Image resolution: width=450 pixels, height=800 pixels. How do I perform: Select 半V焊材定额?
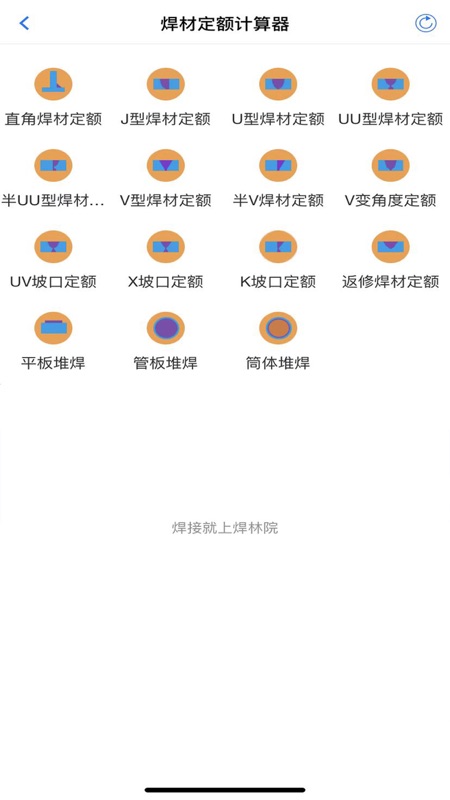(x=278, y=179)
